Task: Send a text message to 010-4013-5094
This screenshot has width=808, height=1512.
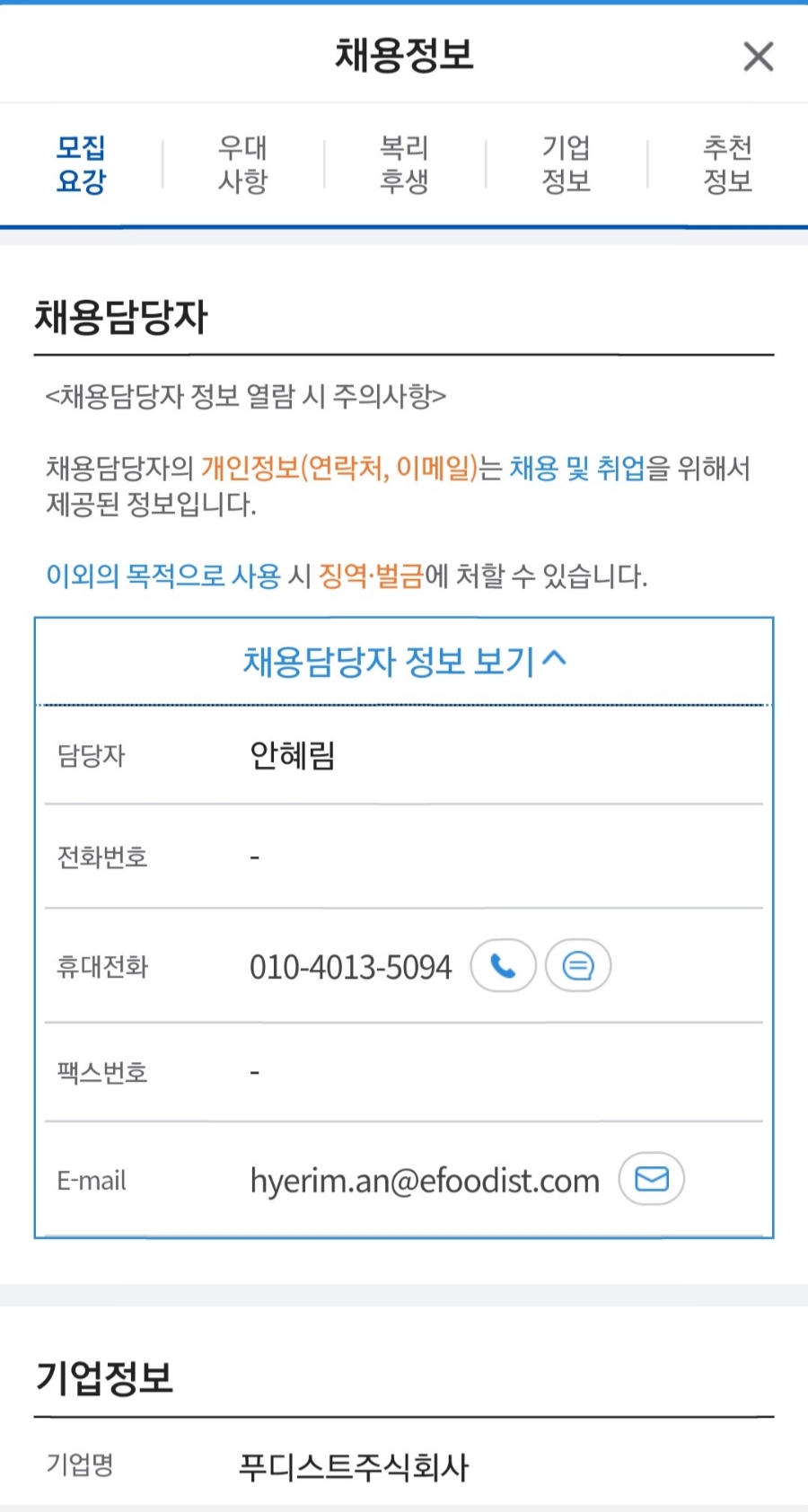Action: 578,966
